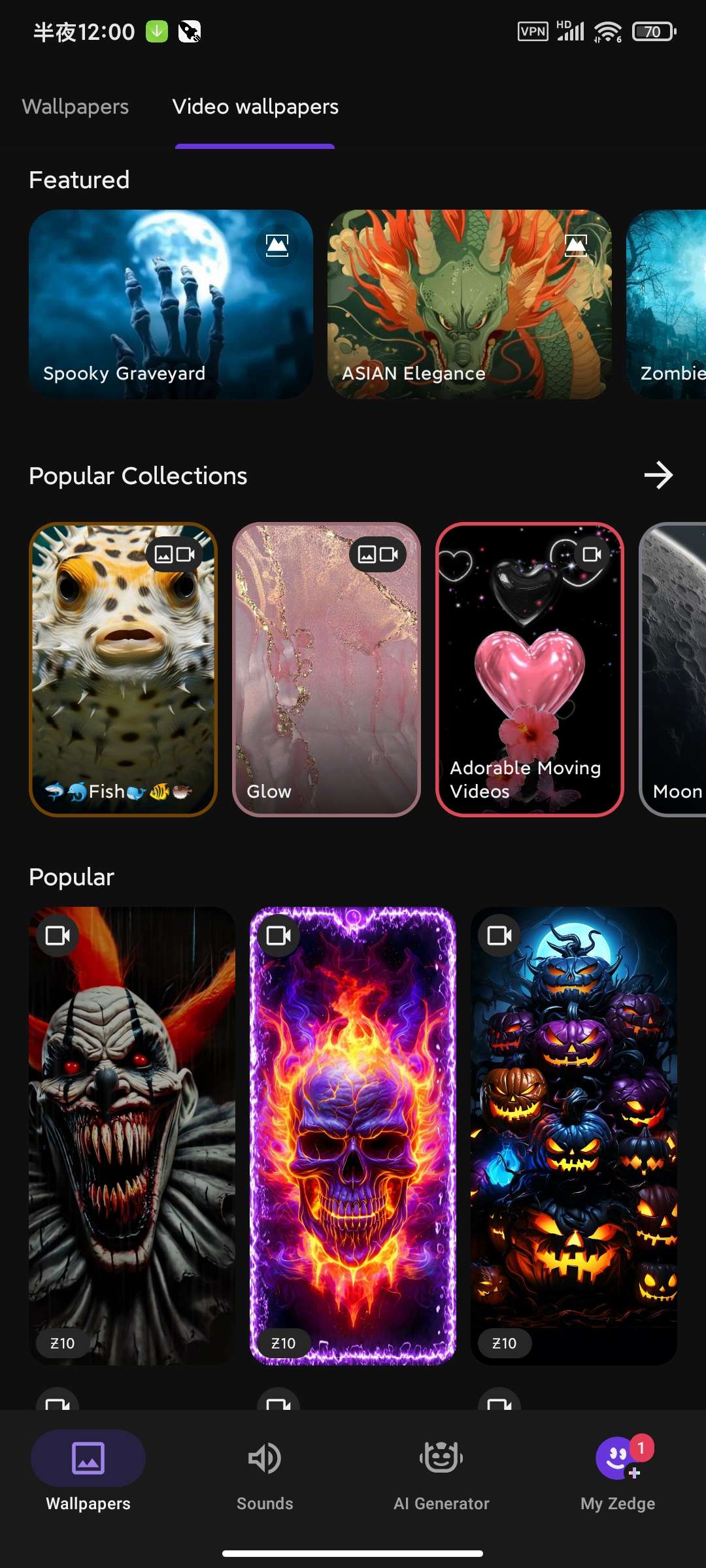Viewport: 706px width, 1568px height.
Task: Open the Glow collection
Action: coord(326,670)
